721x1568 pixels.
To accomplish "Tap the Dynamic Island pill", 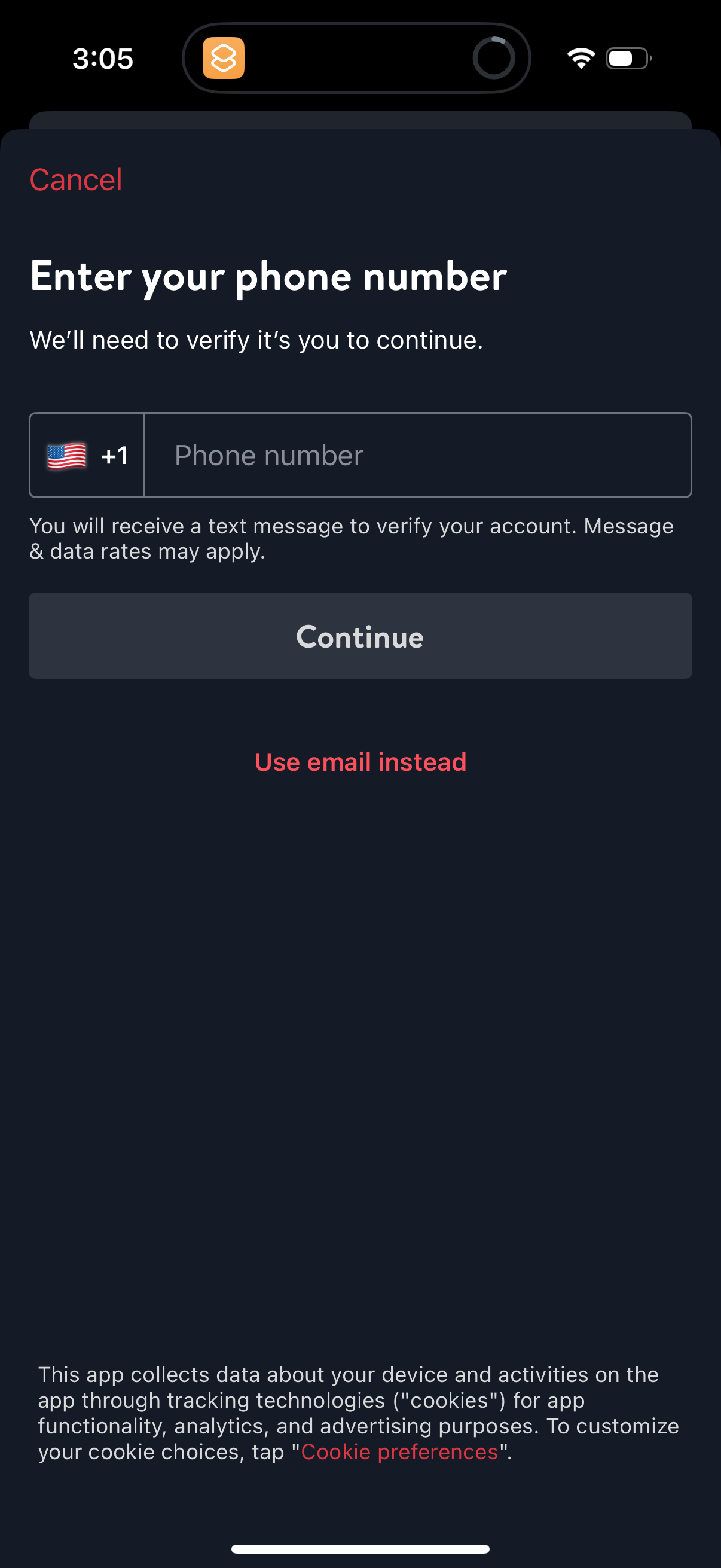I will tap(356, 58).
